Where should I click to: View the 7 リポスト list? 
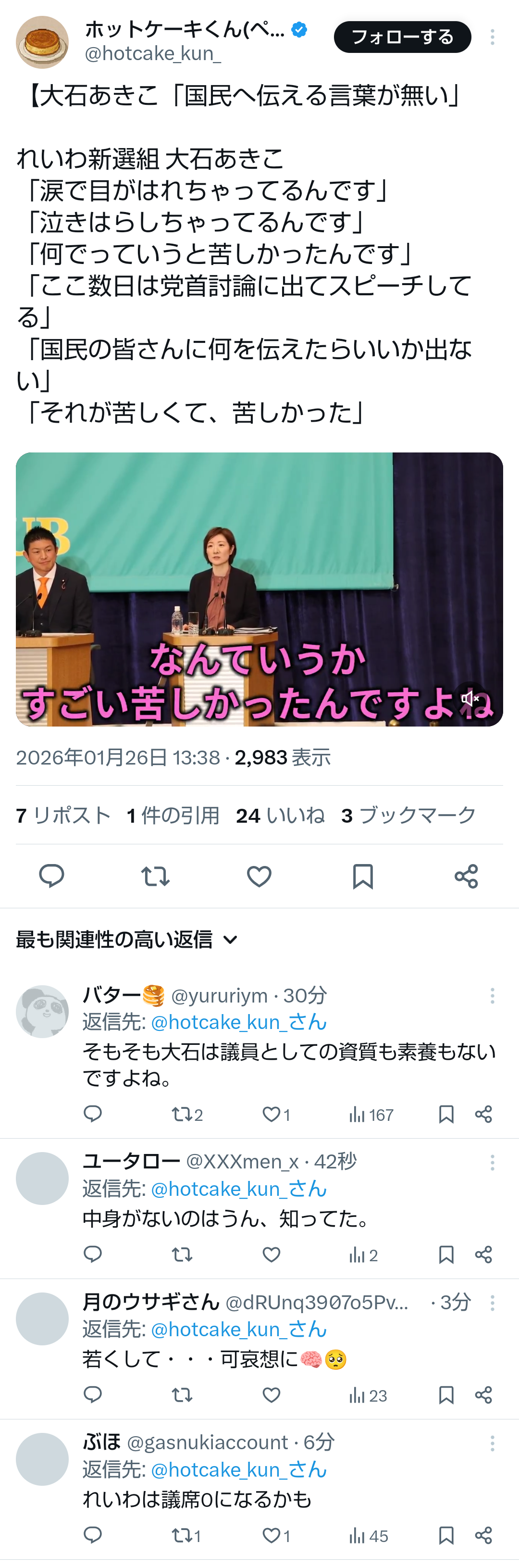(x=63, y=815)
